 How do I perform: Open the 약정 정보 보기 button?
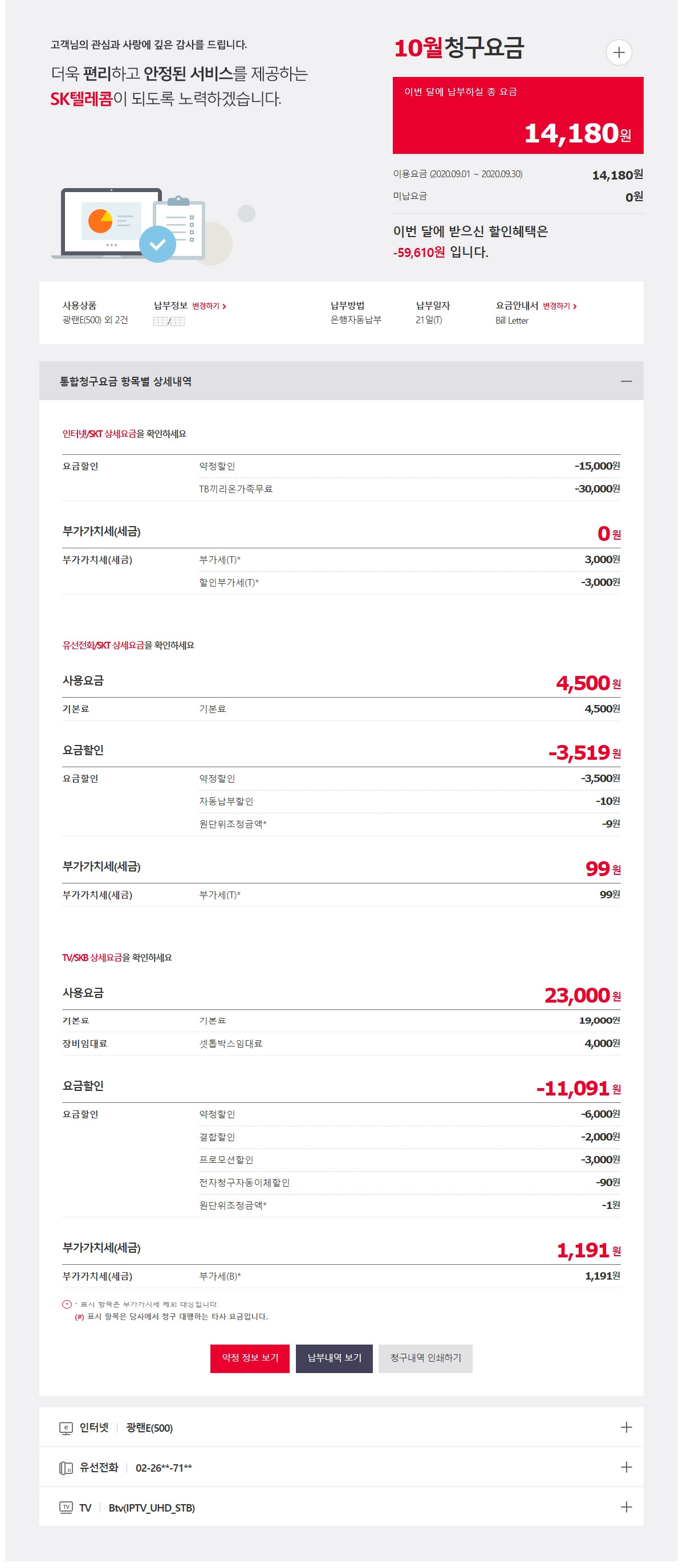(250, 1358)
